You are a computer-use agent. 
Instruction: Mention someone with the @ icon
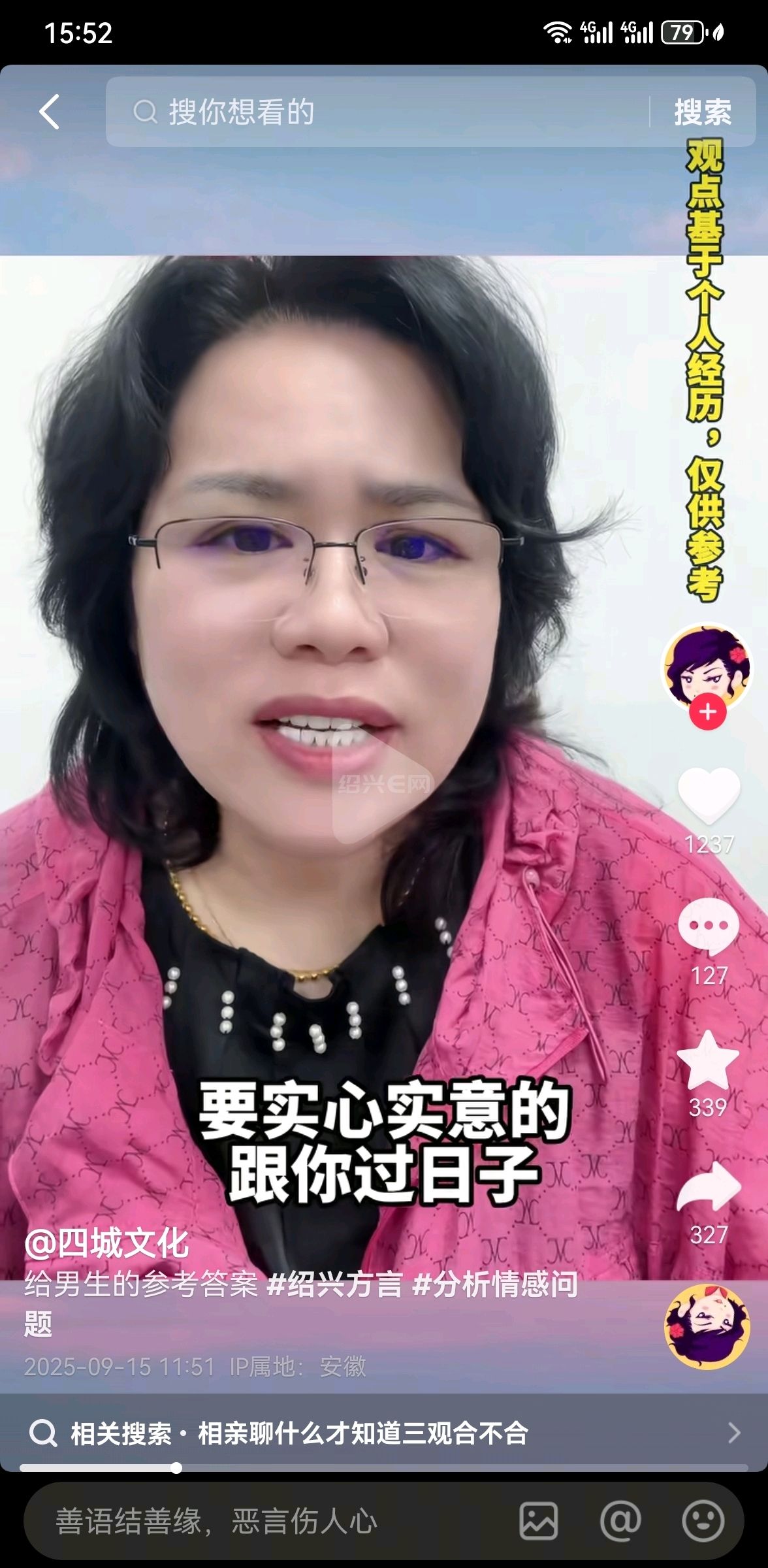[620, 1521]
